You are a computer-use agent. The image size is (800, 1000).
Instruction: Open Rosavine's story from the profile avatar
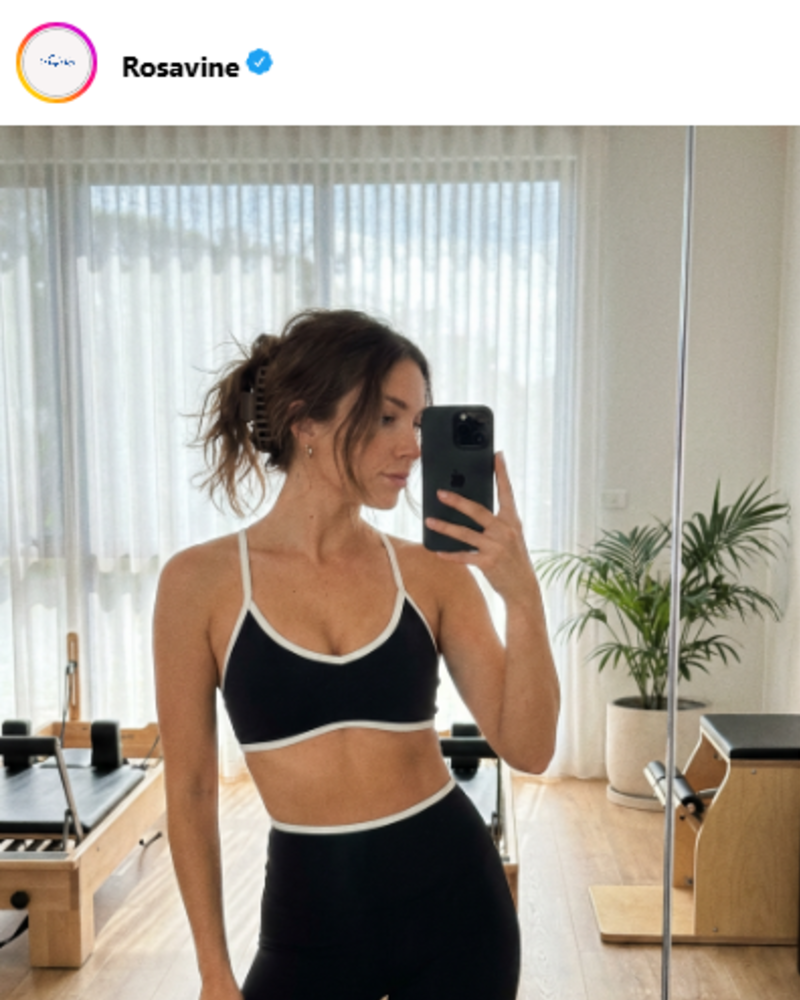tap(56, 63)
